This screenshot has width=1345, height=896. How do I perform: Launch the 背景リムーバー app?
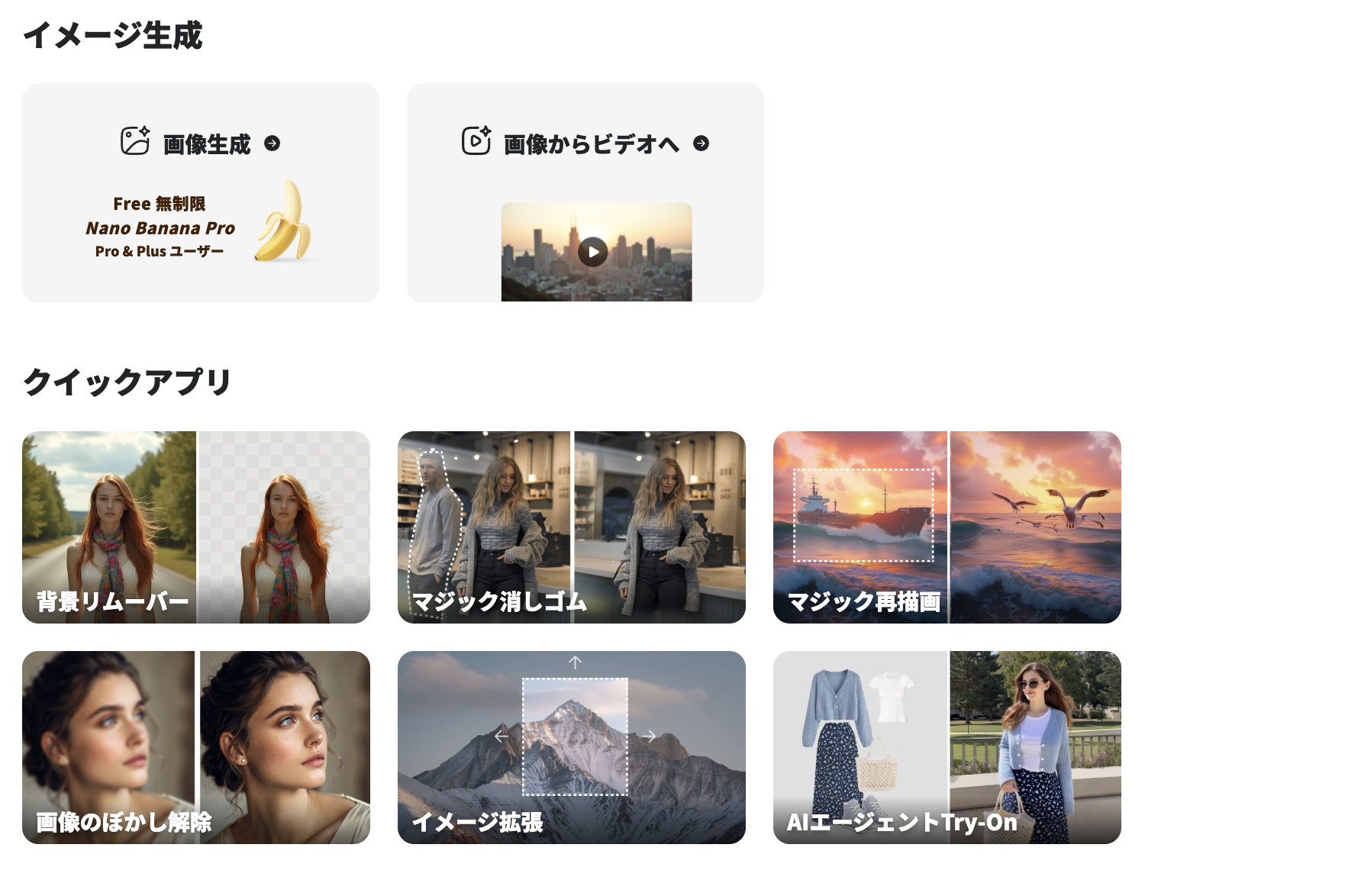click(195, 527)
